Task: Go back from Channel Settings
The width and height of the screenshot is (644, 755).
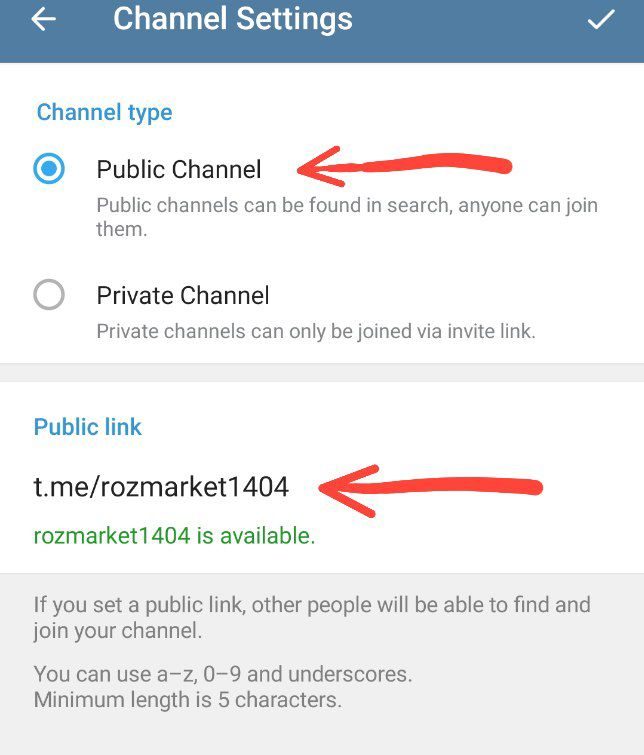Action: tap(44, 19)
